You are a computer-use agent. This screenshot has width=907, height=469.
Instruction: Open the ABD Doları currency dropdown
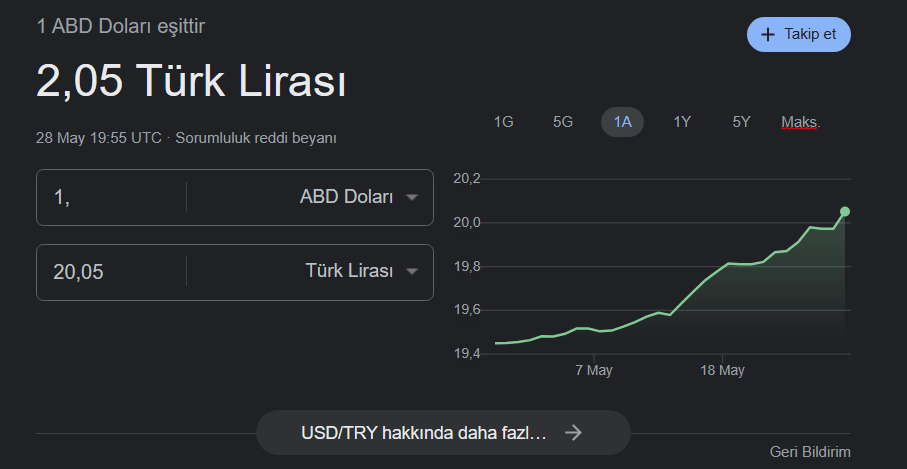point(358,197)
